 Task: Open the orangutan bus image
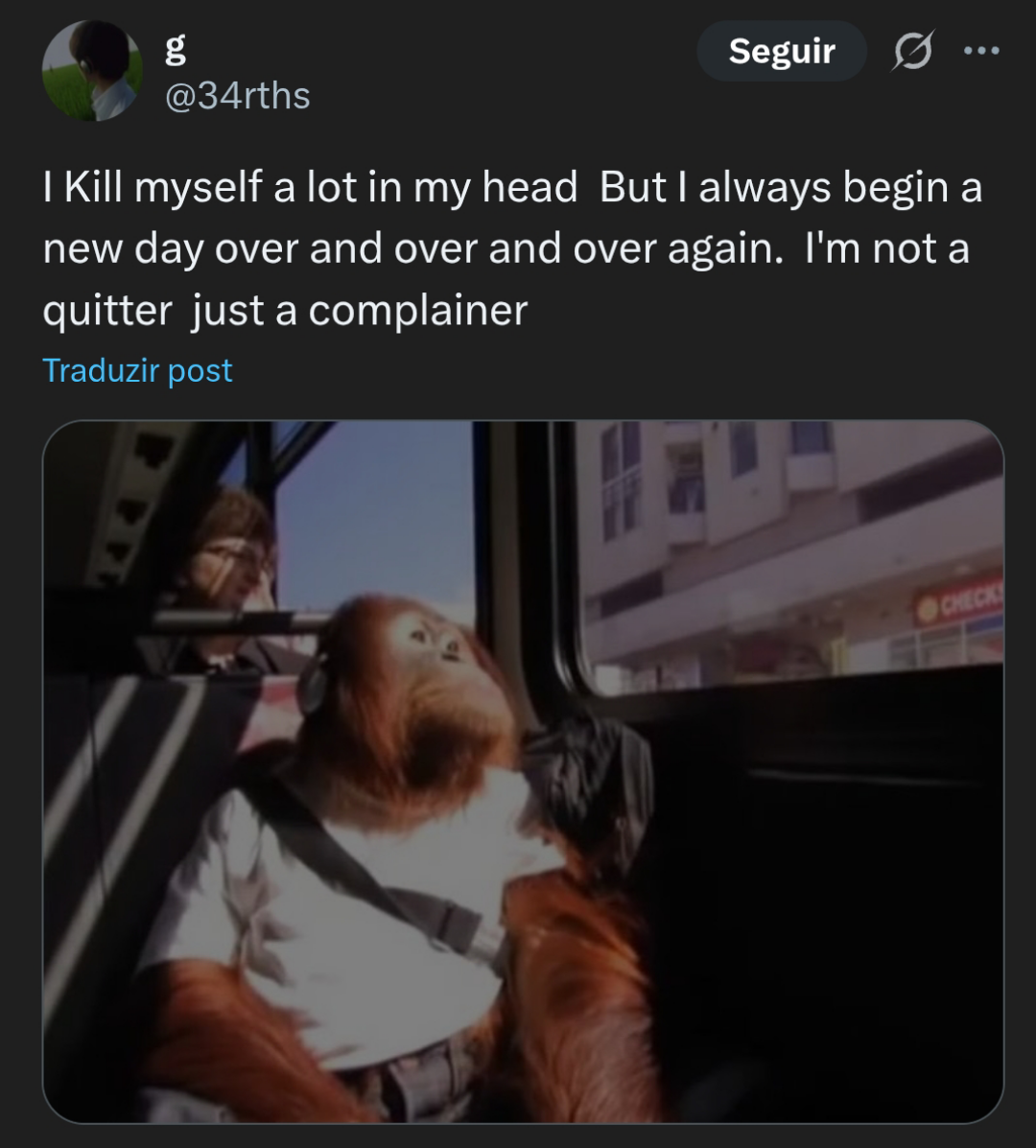pyautogui.click(x=523, y=771)
